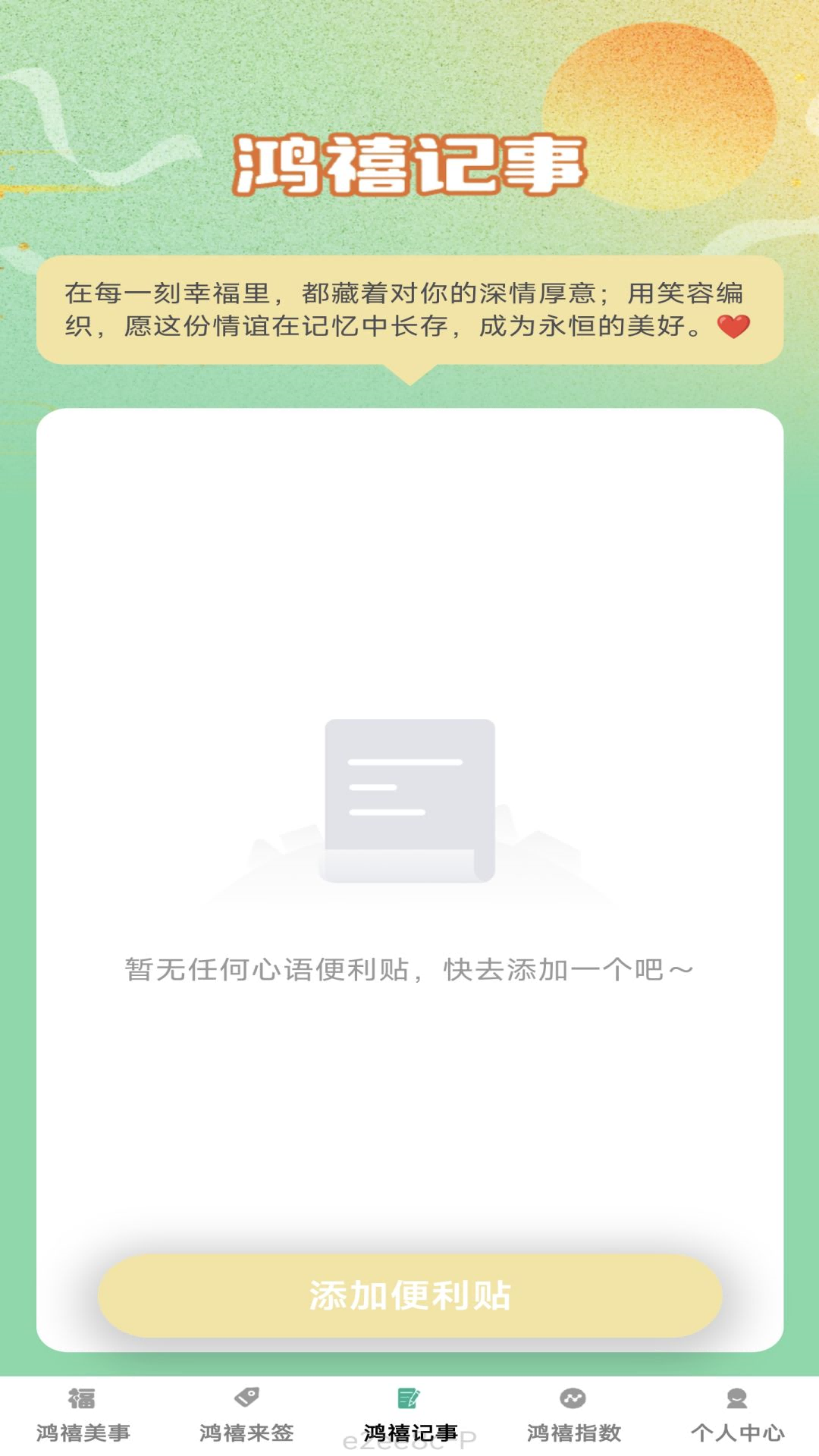Tap the empty note illustration
This screenshot has width=819, height=1456.
pyautogui.click(x=409, y=800)
